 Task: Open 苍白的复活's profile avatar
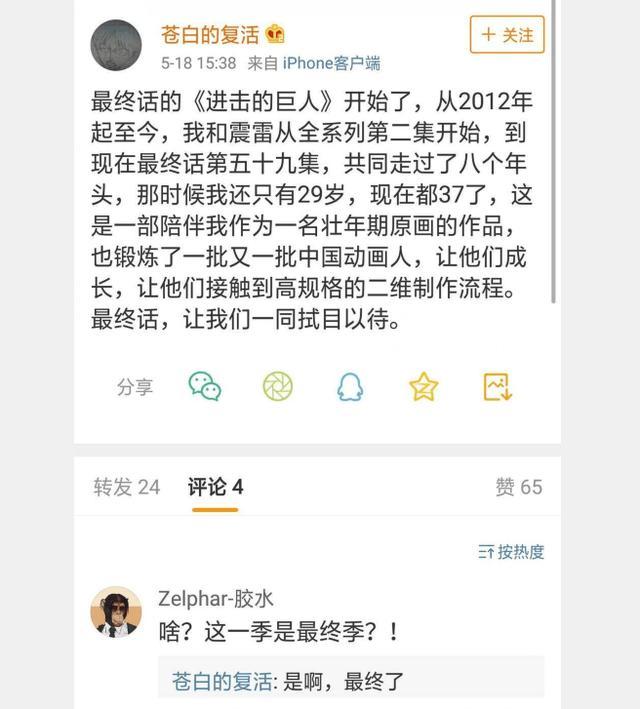(x=116, y=46)
